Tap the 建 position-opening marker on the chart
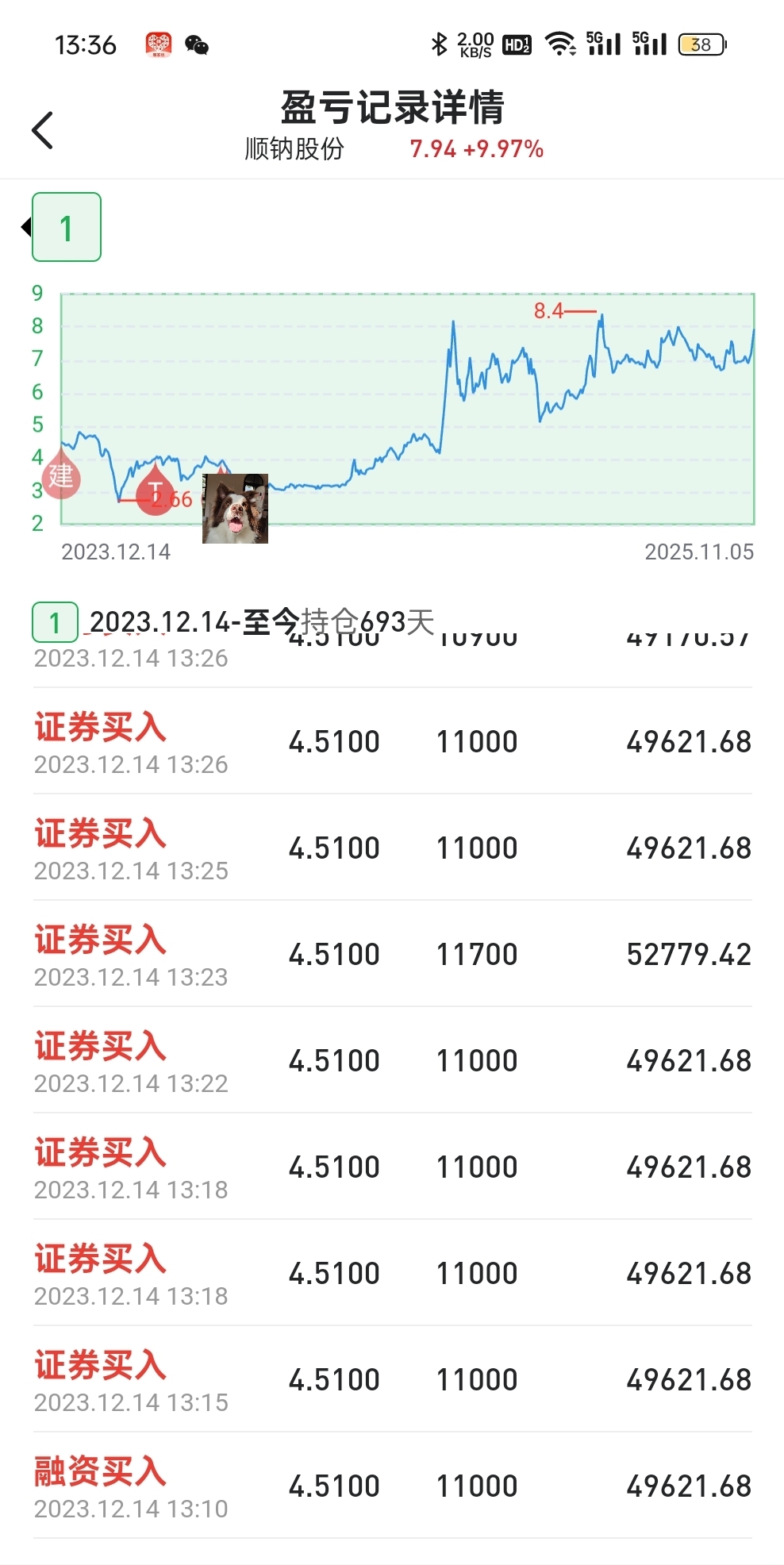This screenshot has width=784, height=1565. pos(61,476)
